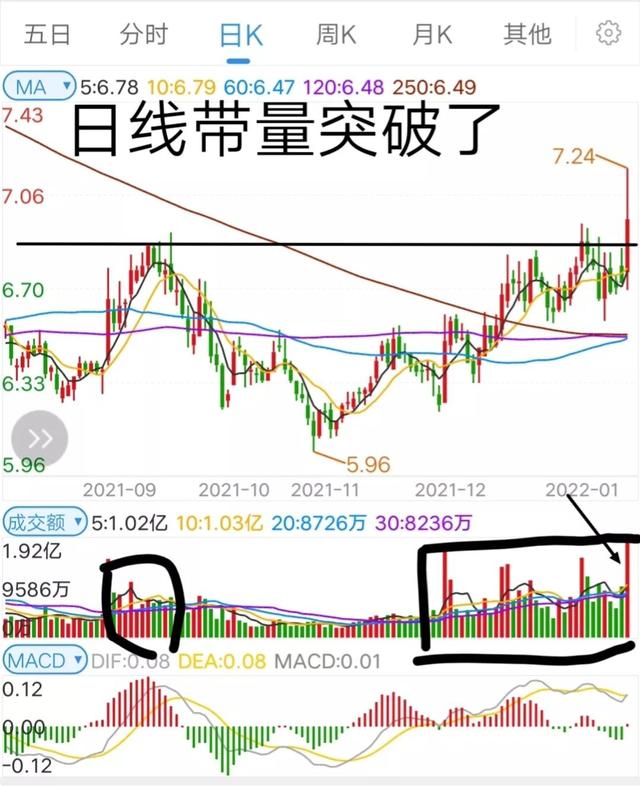Switch to the 周K tab

(x=336, y=34)
